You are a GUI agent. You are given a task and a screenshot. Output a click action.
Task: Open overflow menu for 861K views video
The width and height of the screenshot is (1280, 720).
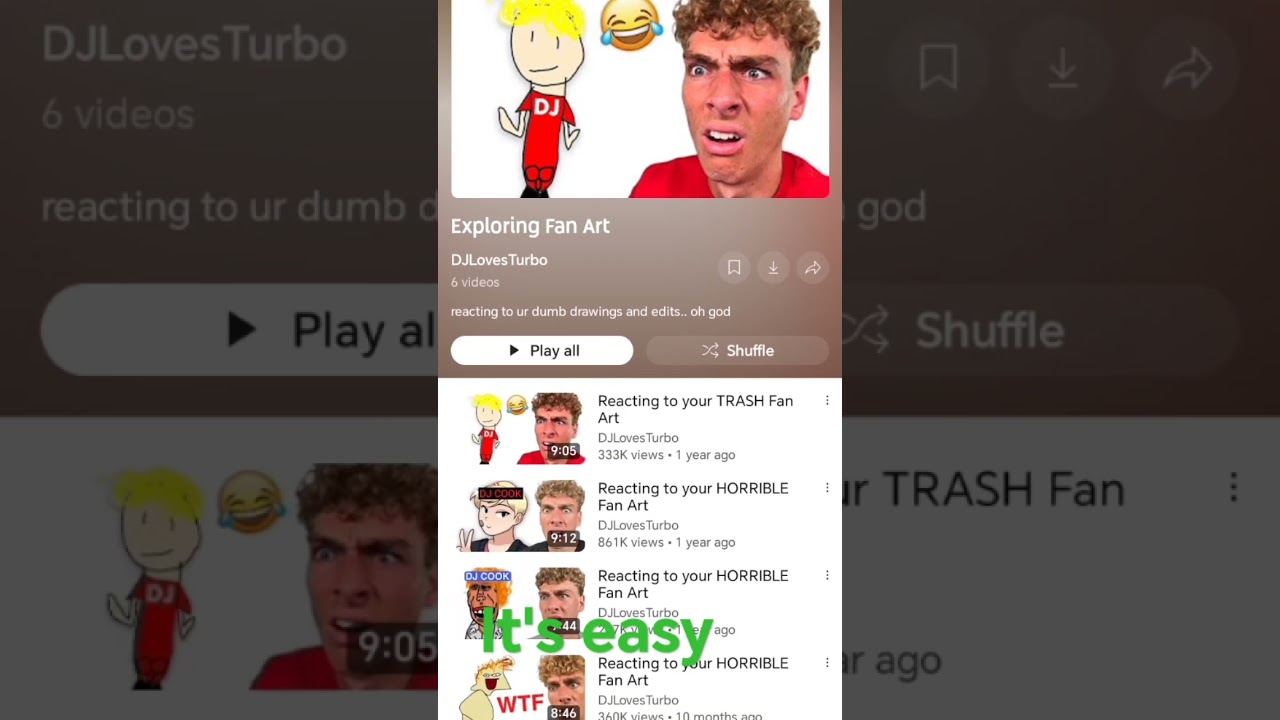tap(827, 488)
